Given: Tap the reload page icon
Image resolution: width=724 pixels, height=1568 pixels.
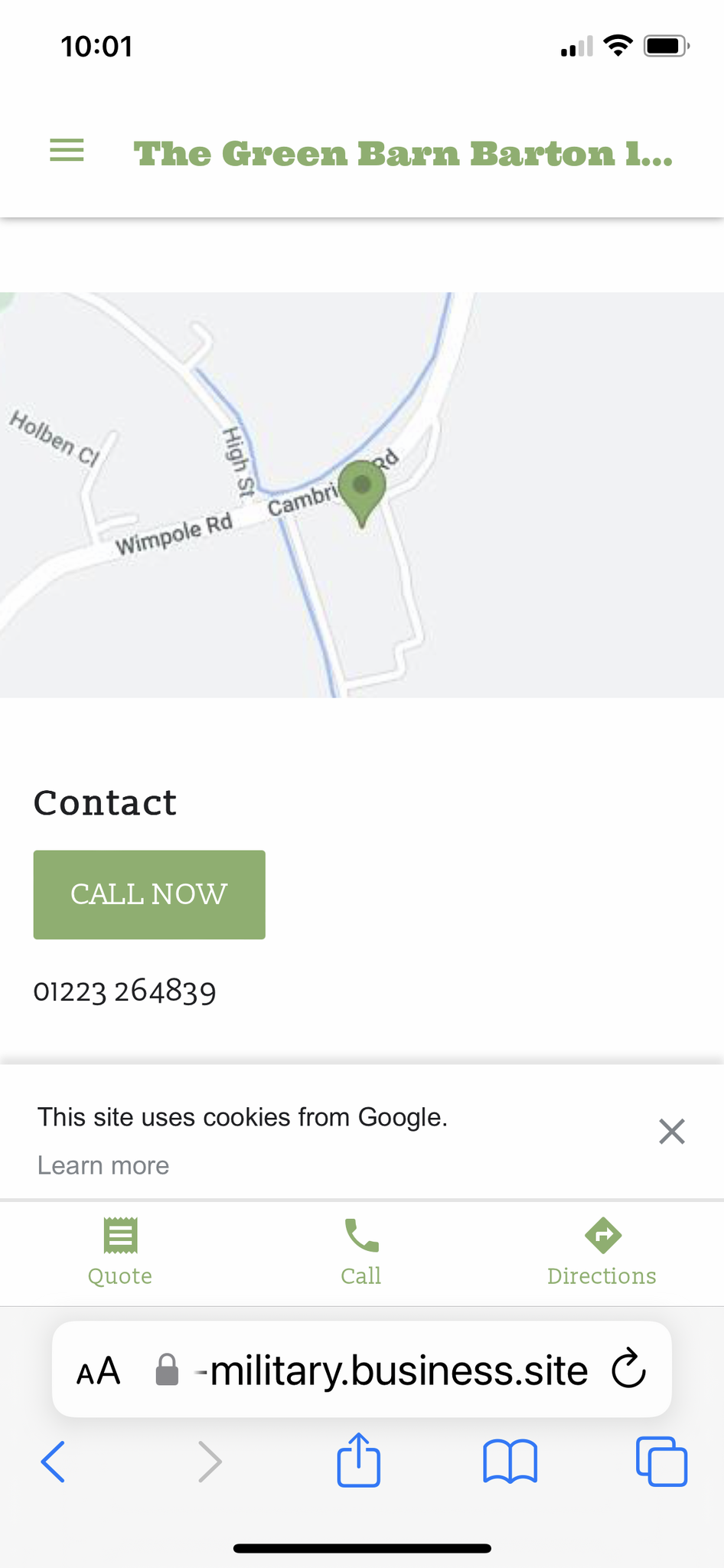Looking at the screenshot, I should [x=628, y=1370].
